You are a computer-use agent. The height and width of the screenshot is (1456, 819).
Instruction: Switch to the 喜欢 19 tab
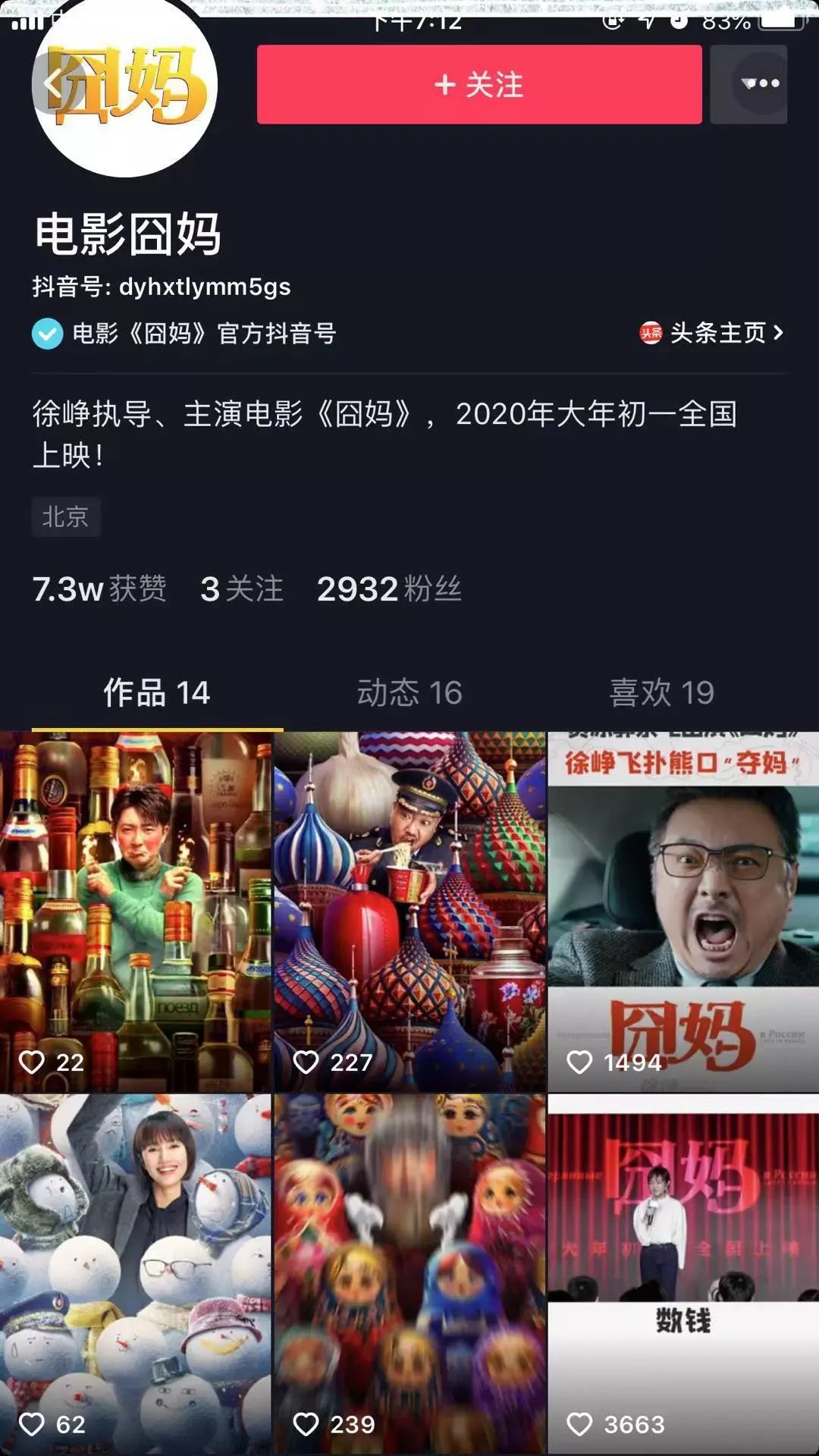click(x=661, y=692)
